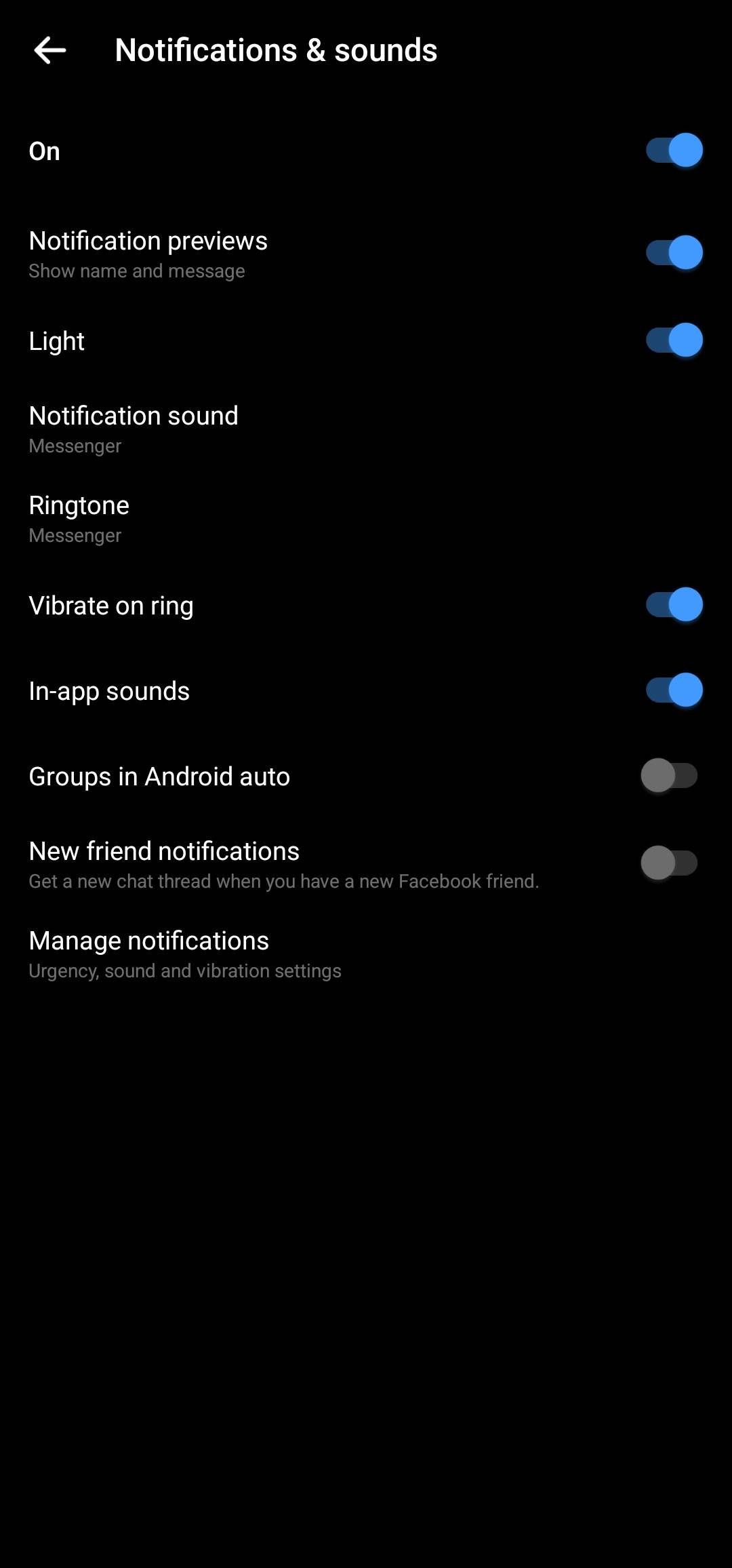Image resolution: width=732 pixels, height=1568 pixels.
Task: Disable Notification previews
Action: point(672,251)
